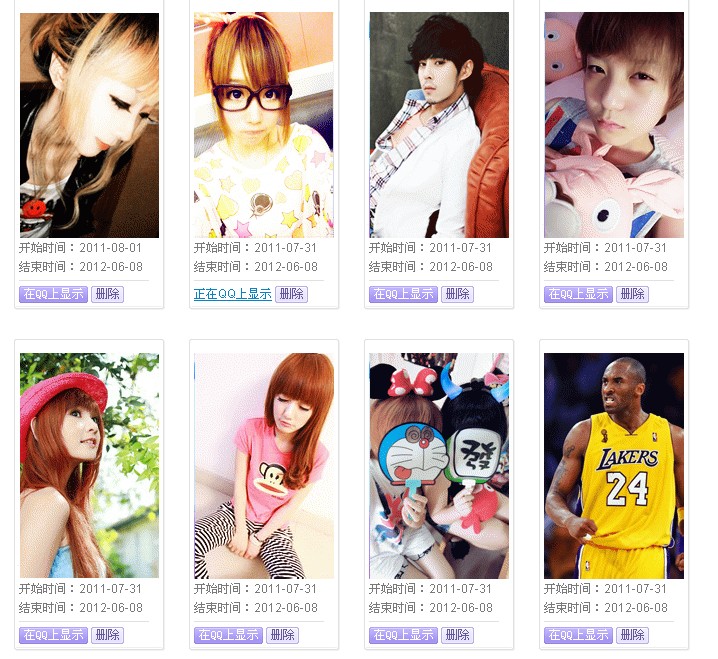Delete the Doraemon mask photo

point(457,635)
